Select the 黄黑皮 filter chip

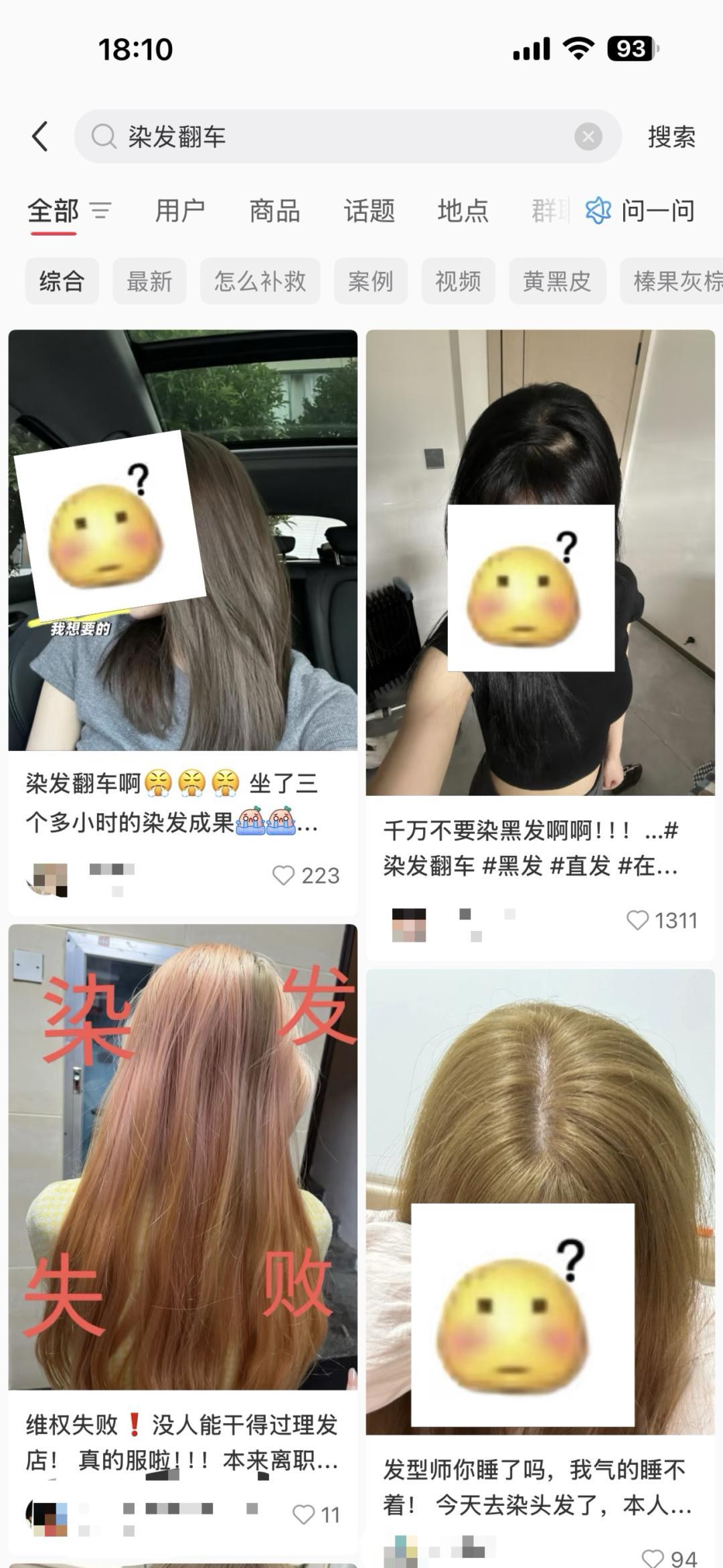pos(557,281)
